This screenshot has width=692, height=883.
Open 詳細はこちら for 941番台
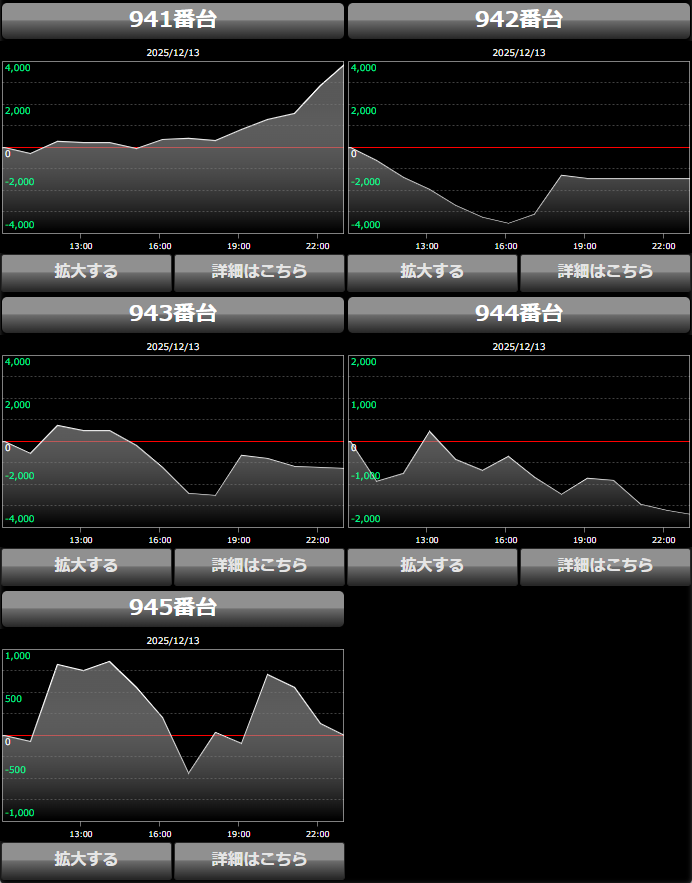pyautogui.click(x=259, y=272)
